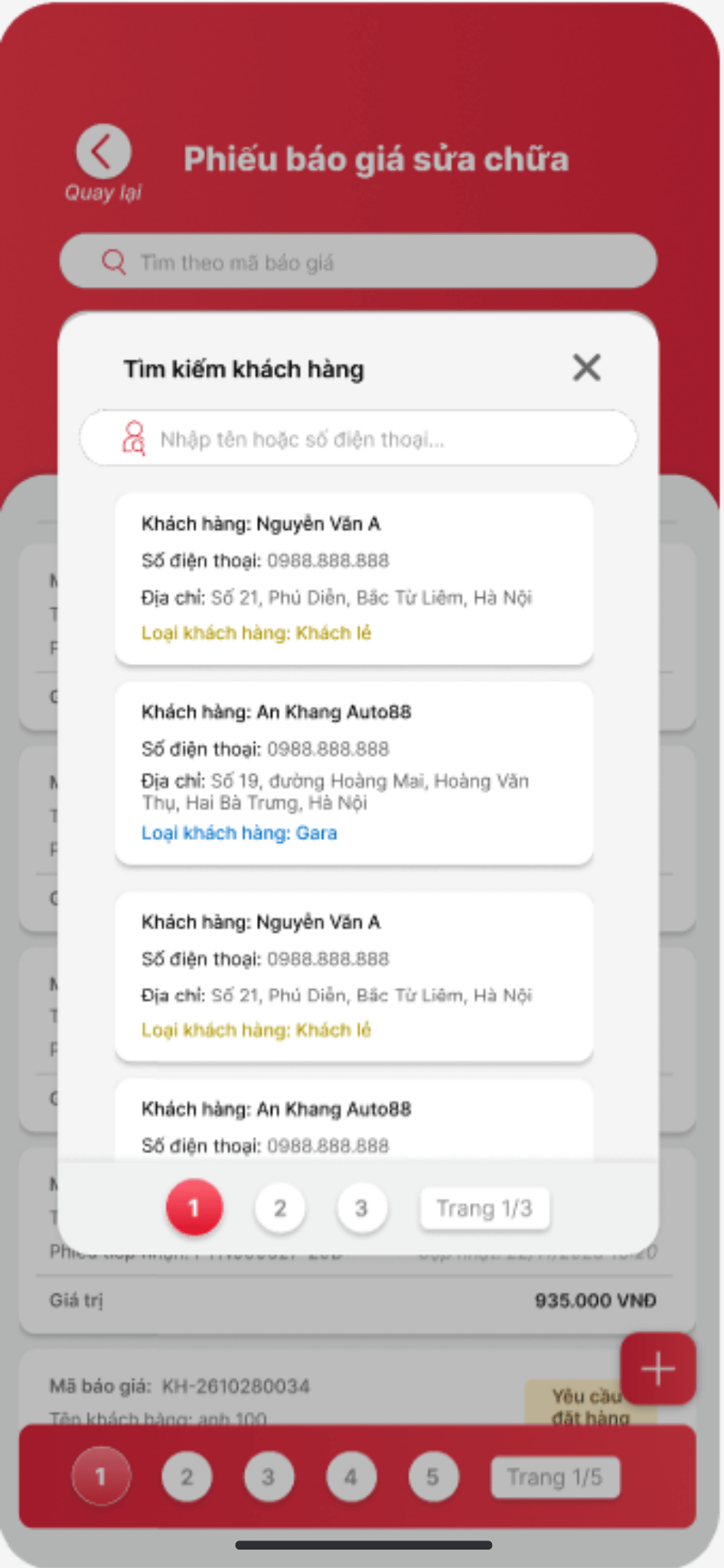Tap the Trang 1/5 page indicator
724x1568 pixels.
(555, 1476)
